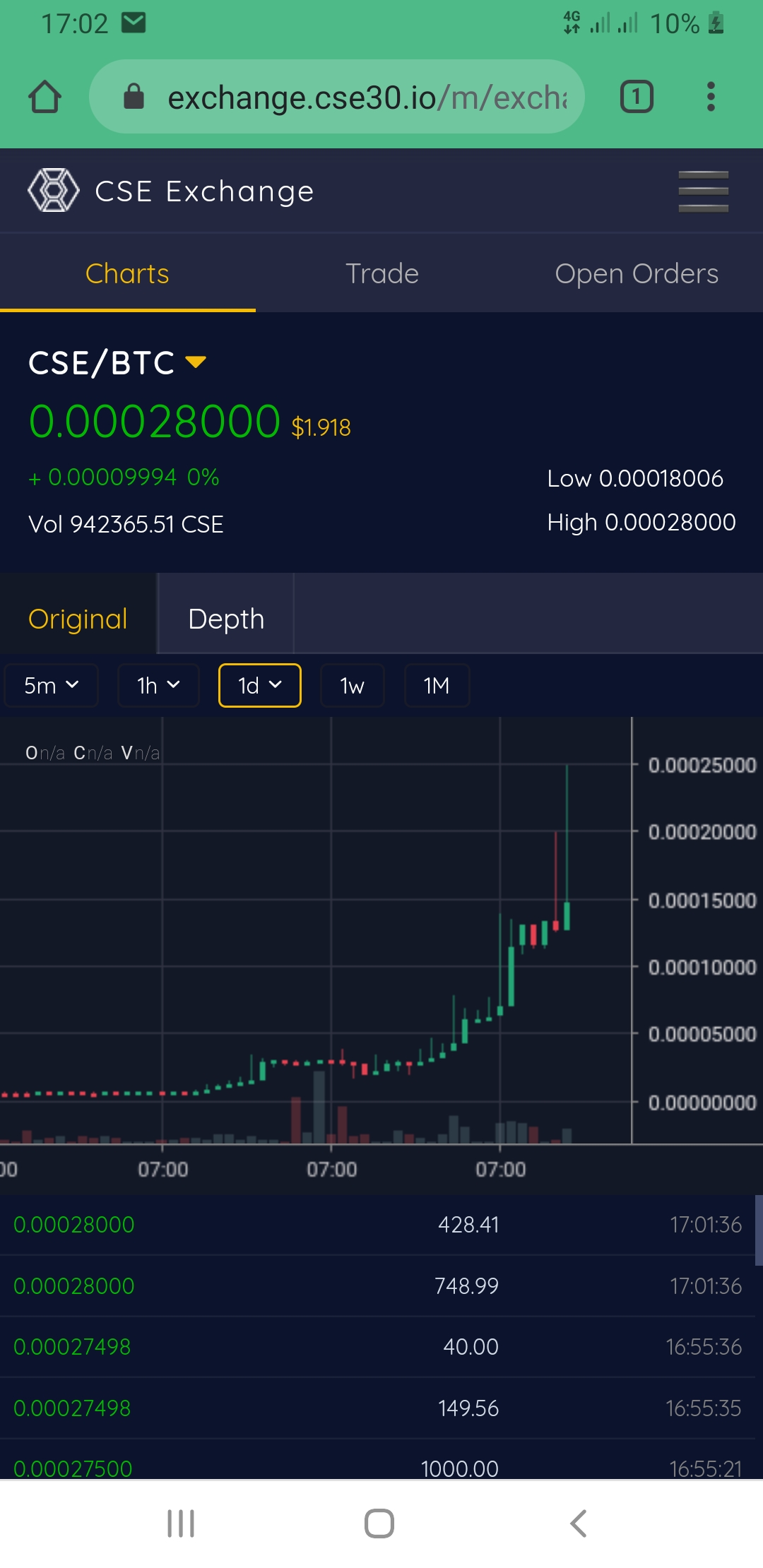Go to the browser home page
This screenshot has width=763, height=1568.
tap(45, 97)
